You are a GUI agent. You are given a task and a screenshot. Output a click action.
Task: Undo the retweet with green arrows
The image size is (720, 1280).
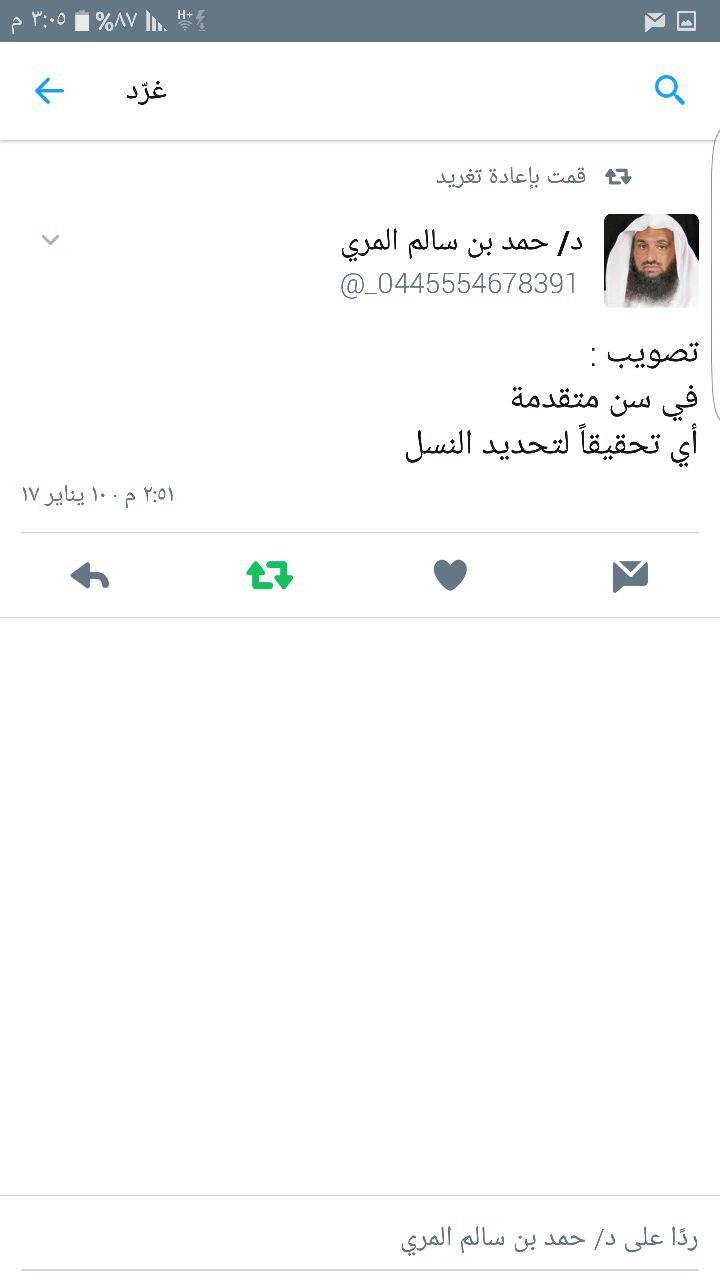point(270,575)
